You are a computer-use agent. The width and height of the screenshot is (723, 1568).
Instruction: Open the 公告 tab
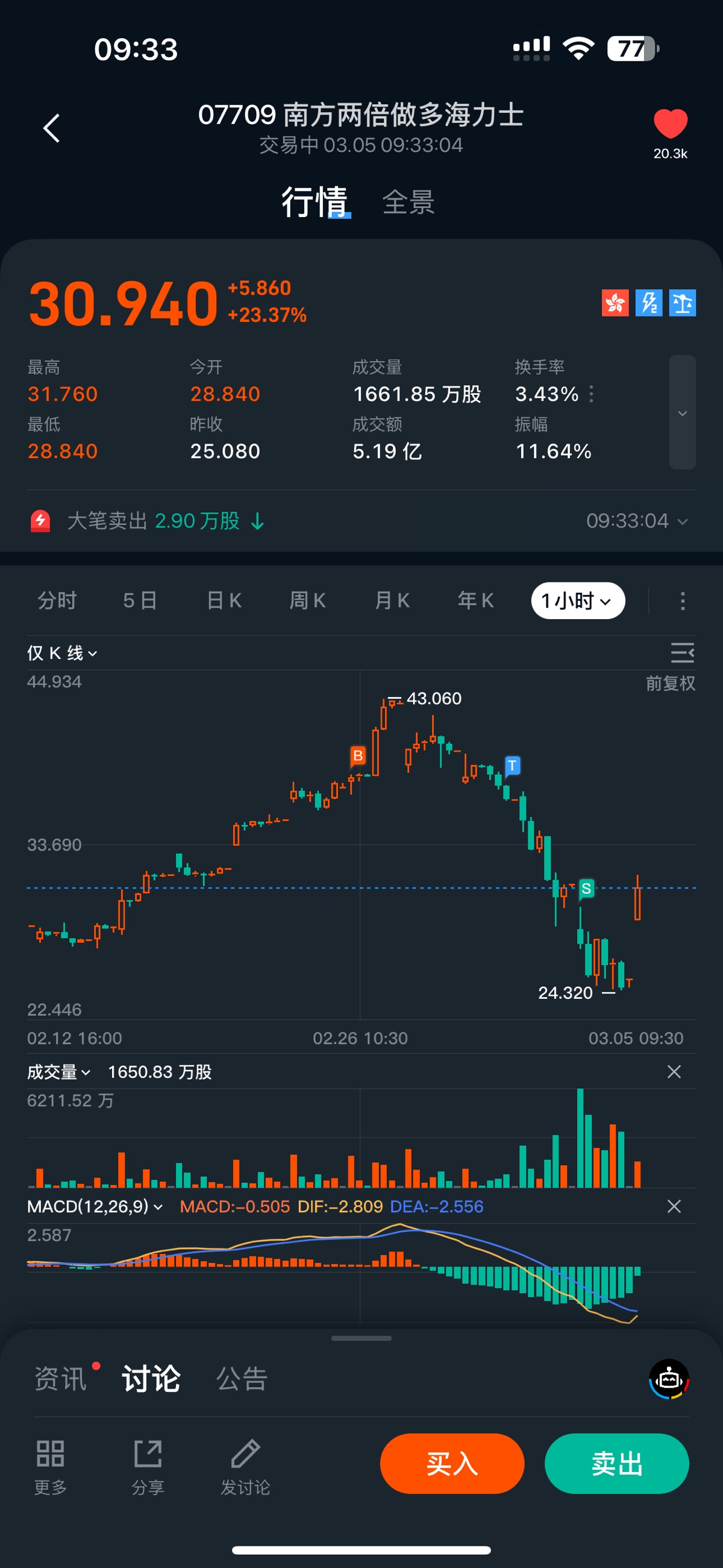[242, 1379]
